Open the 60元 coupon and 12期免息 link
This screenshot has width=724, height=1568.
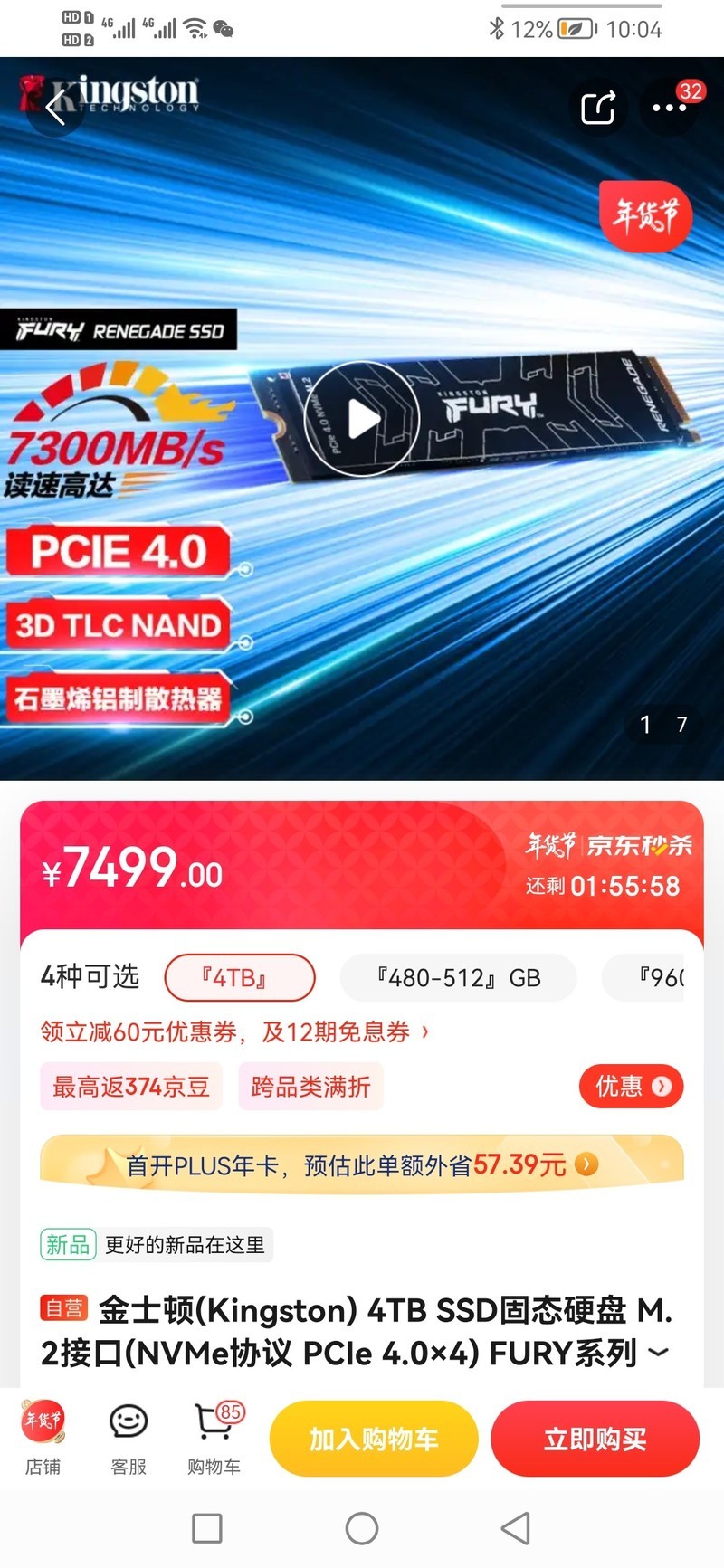coord(234,1031)
